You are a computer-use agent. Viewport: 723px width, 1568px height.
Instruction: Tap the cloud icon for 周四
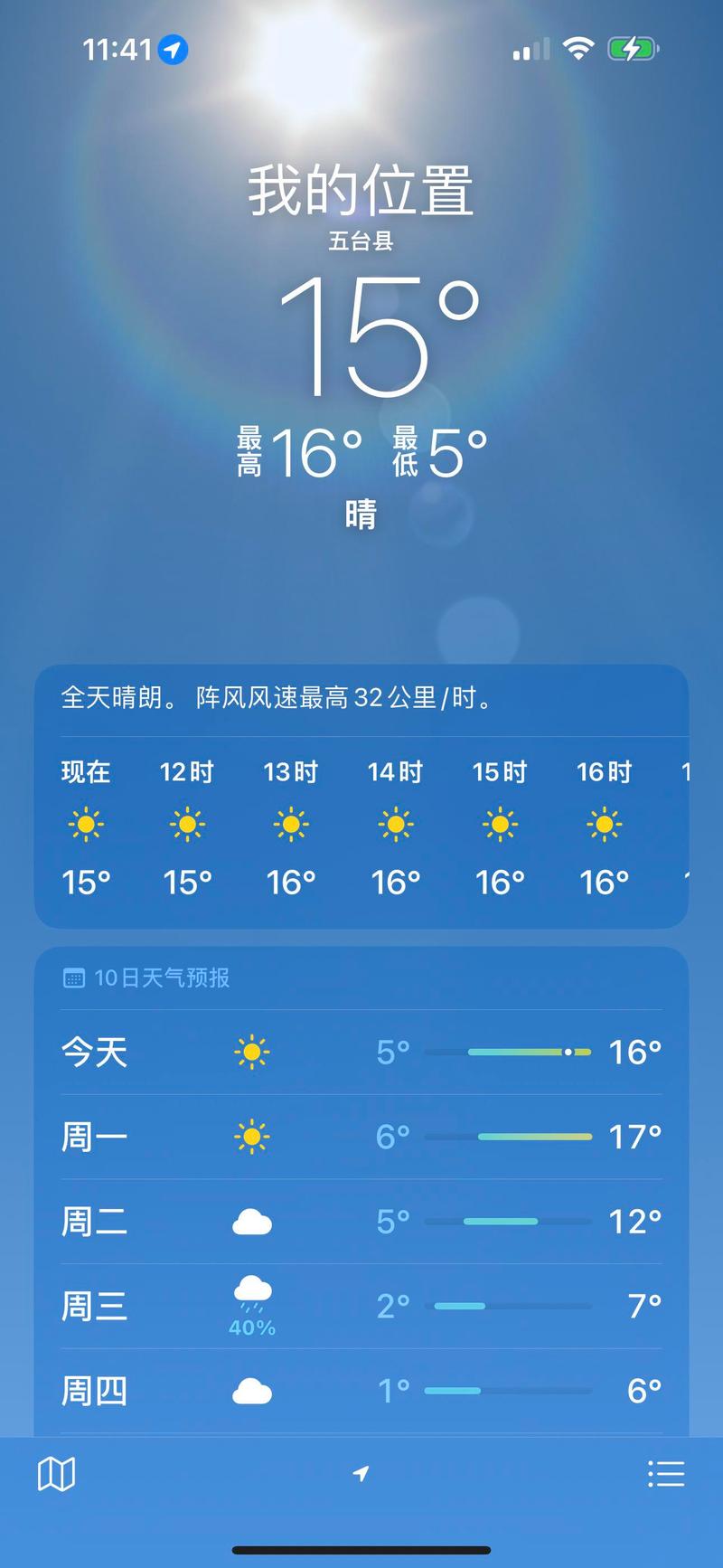pos(251,1390)
